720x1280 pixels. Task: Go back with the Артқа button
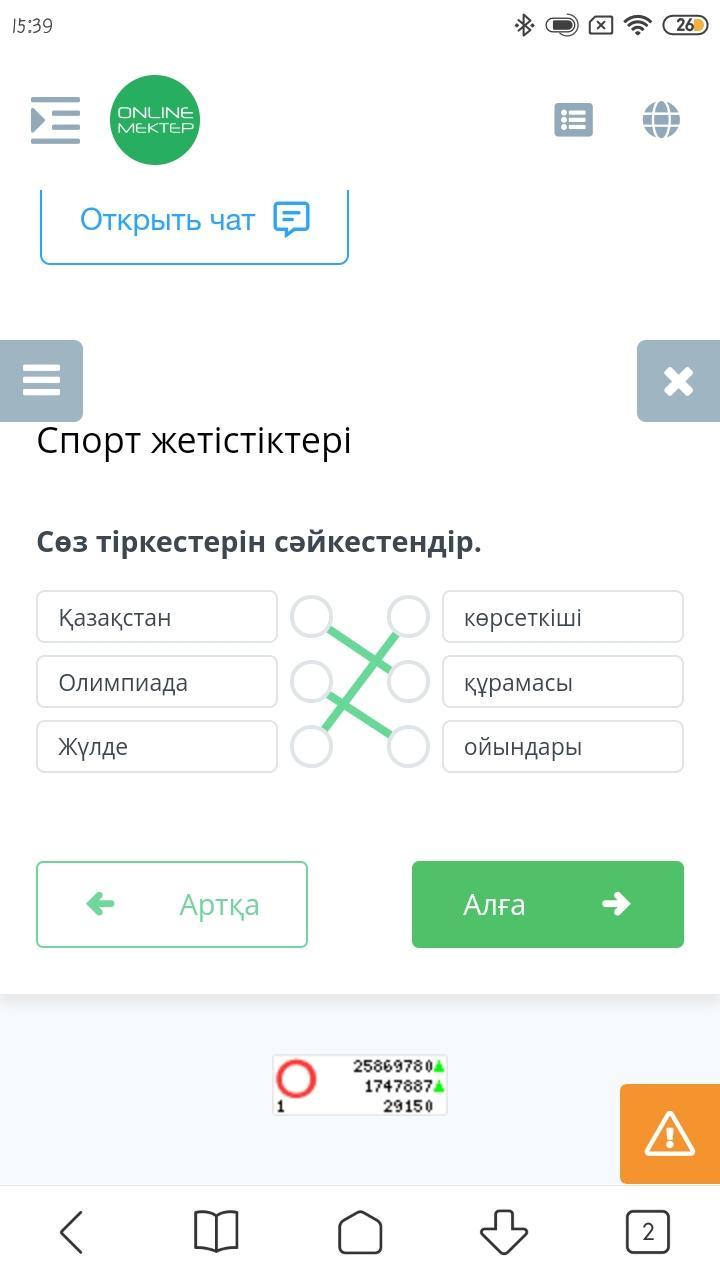click(x=172, y=904)
